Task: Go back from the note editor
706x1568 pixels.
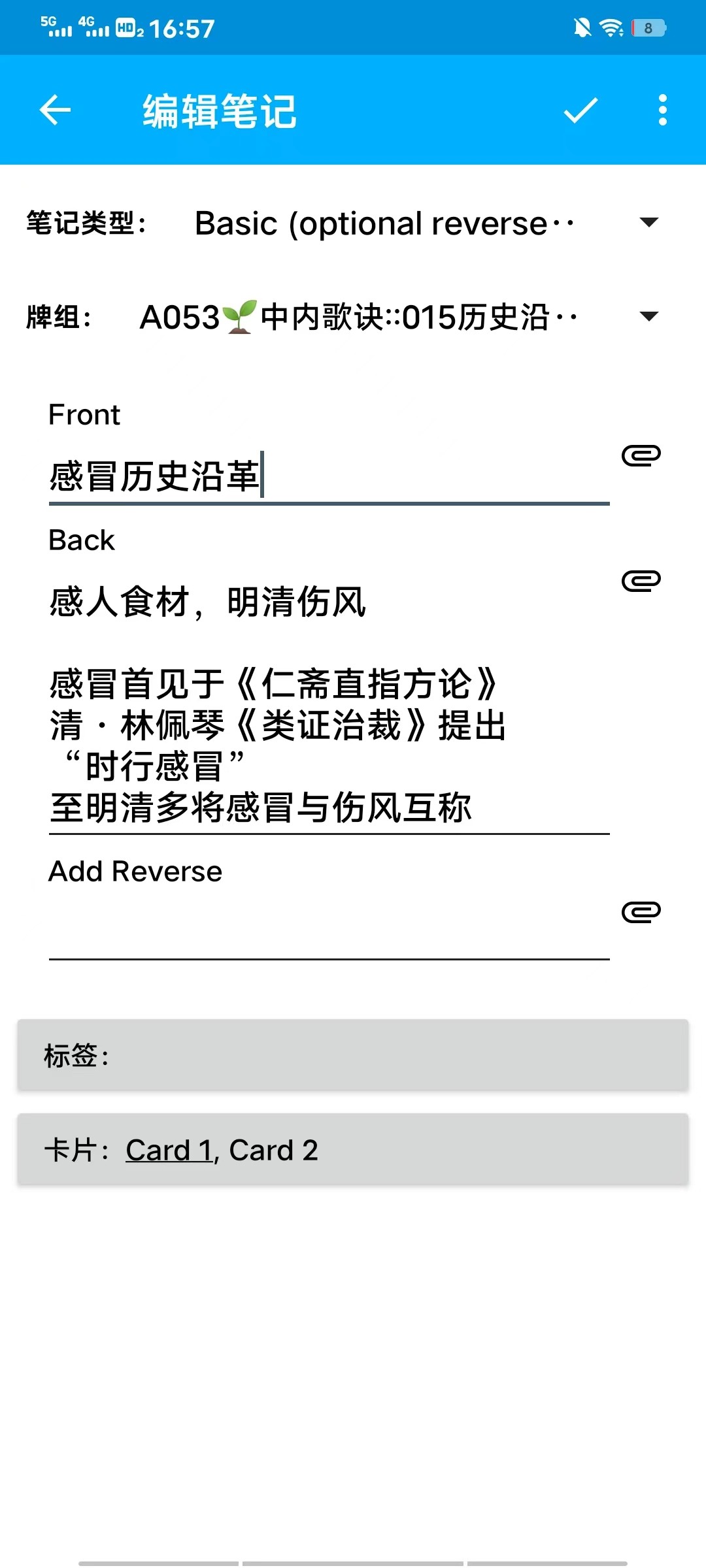Action: pos(55,110)
